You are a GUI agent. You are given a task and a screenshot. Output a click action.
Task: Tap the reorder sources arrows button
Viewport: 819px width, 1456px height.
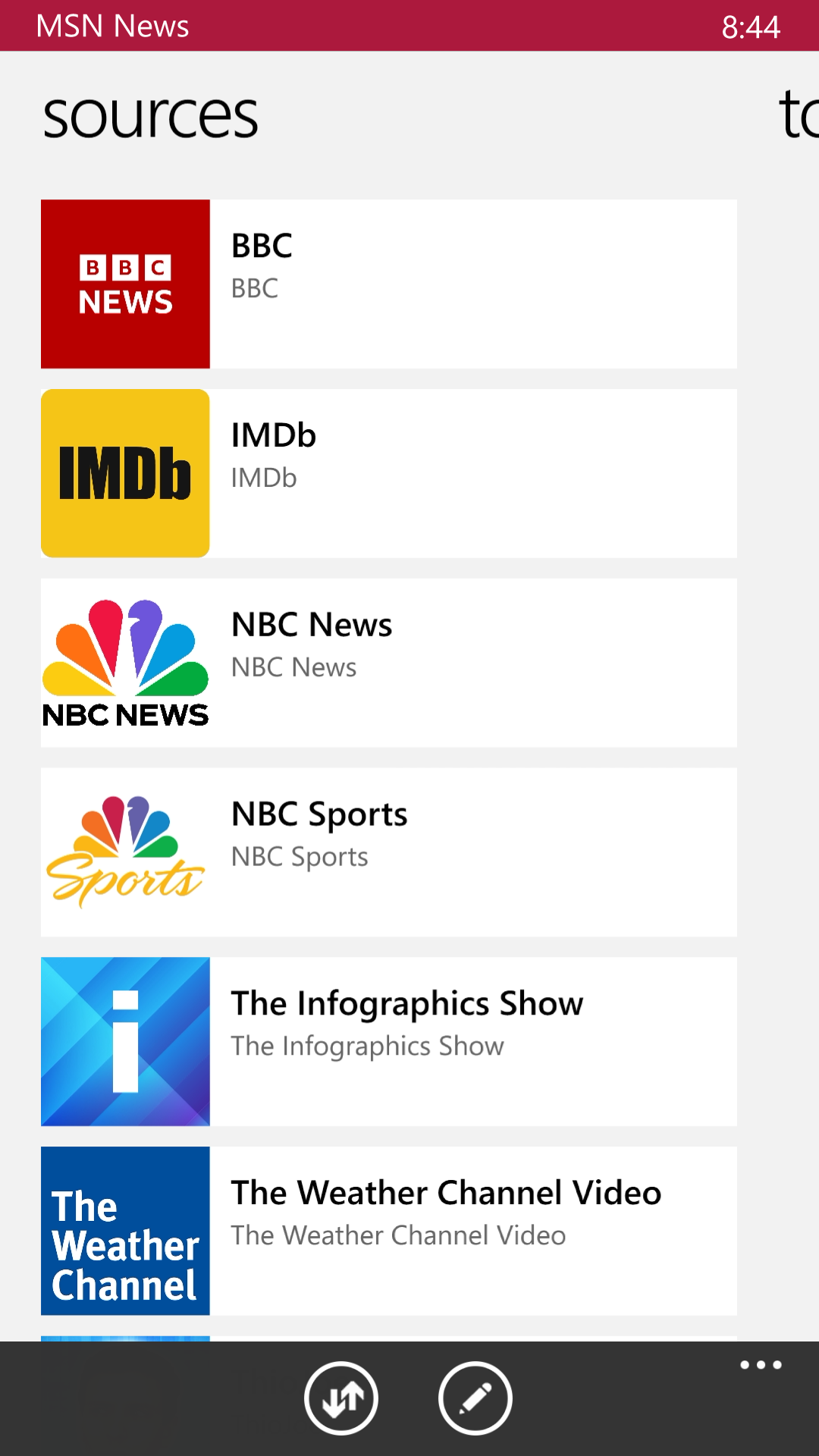click(x=341, y=1398)
